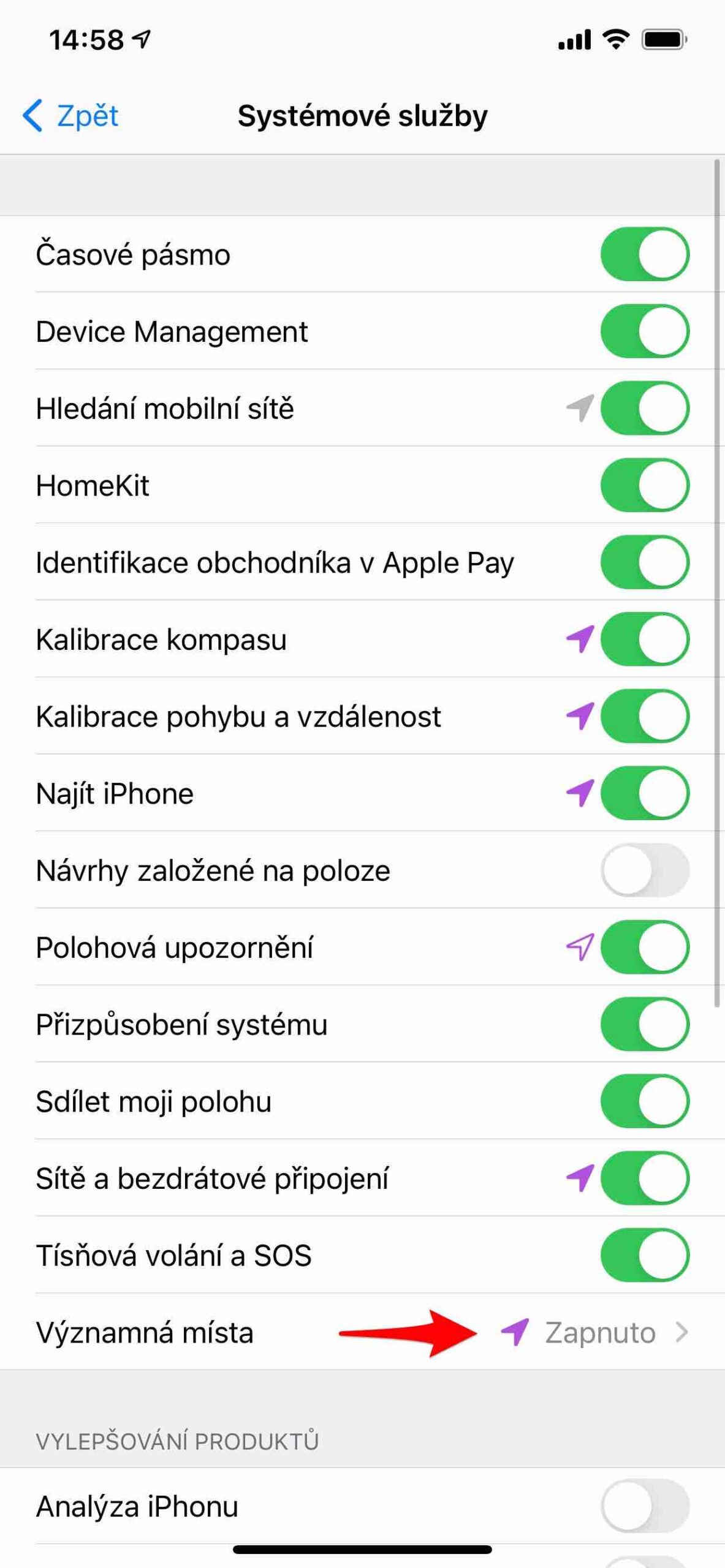
Task: Click the purple arrow beside Kalibrace kompasu
Action: [x=579, y=639]
